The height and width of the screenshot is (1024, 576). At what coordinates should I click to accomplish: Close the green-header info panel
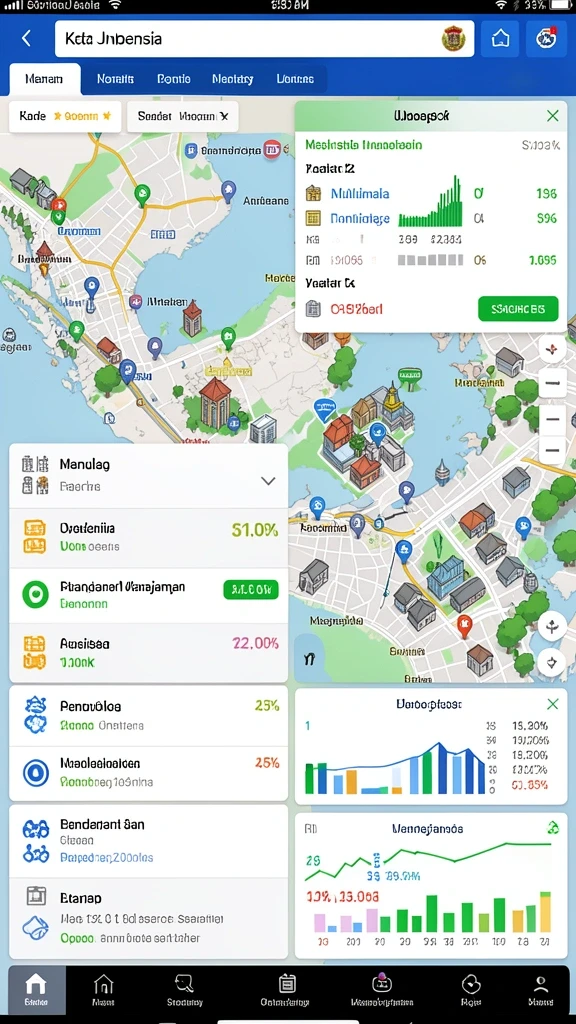[552, 116]
